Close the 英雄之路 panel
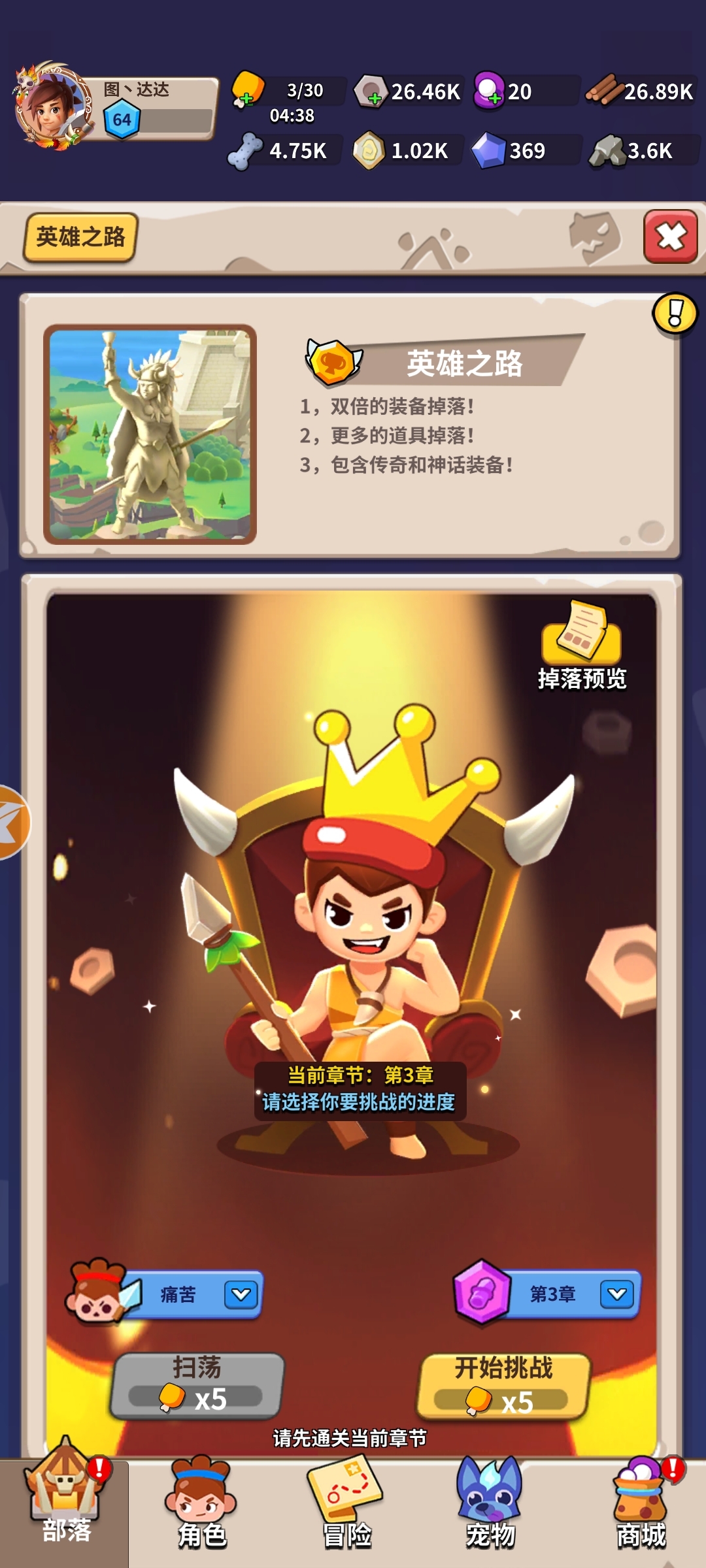 670,237
